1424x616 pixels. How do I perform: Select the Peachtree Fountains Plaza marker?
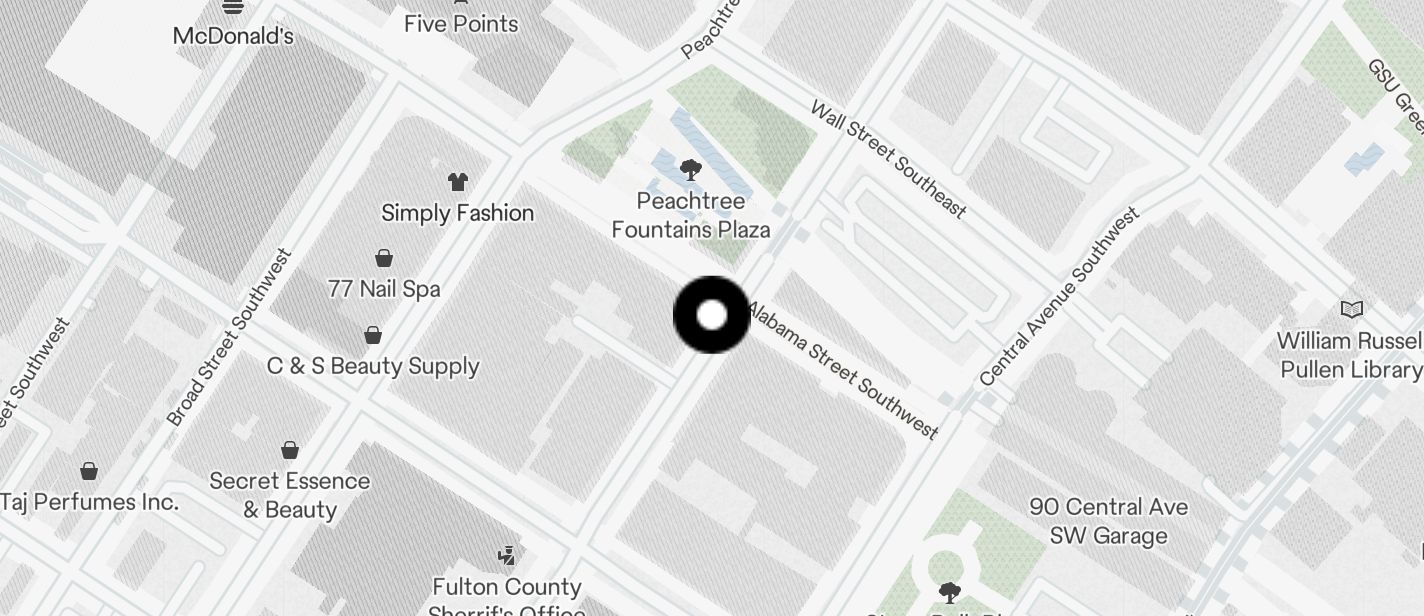point(690,170)
